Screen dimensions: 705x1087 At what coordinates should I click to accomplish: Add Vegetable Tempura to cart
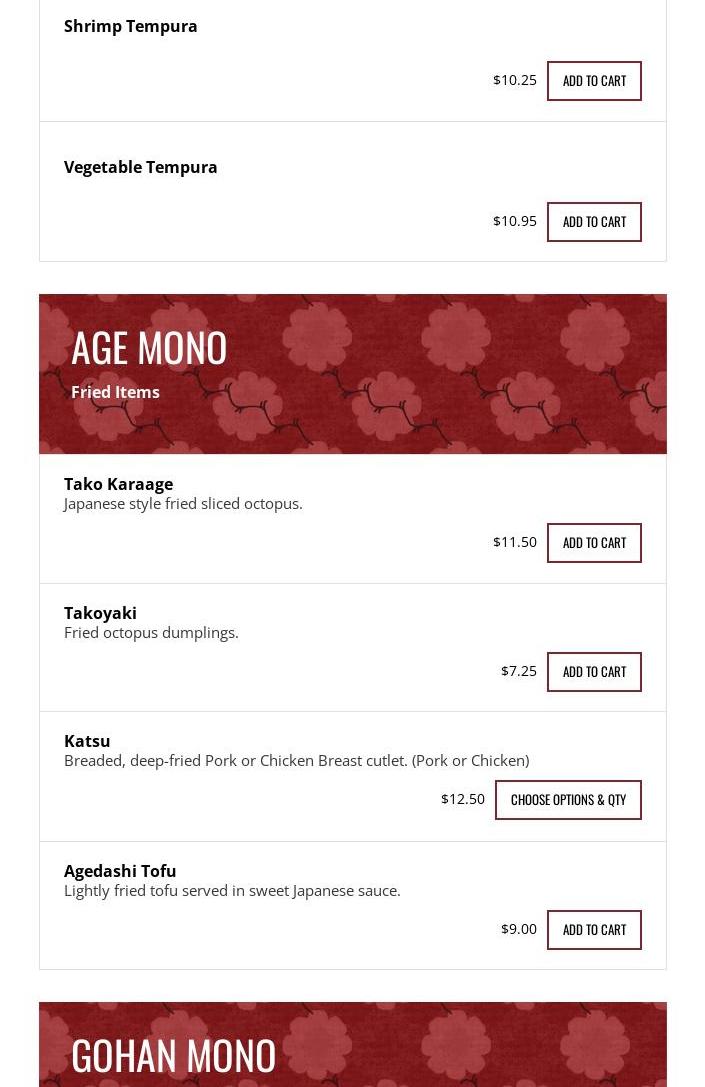(594, 222)
